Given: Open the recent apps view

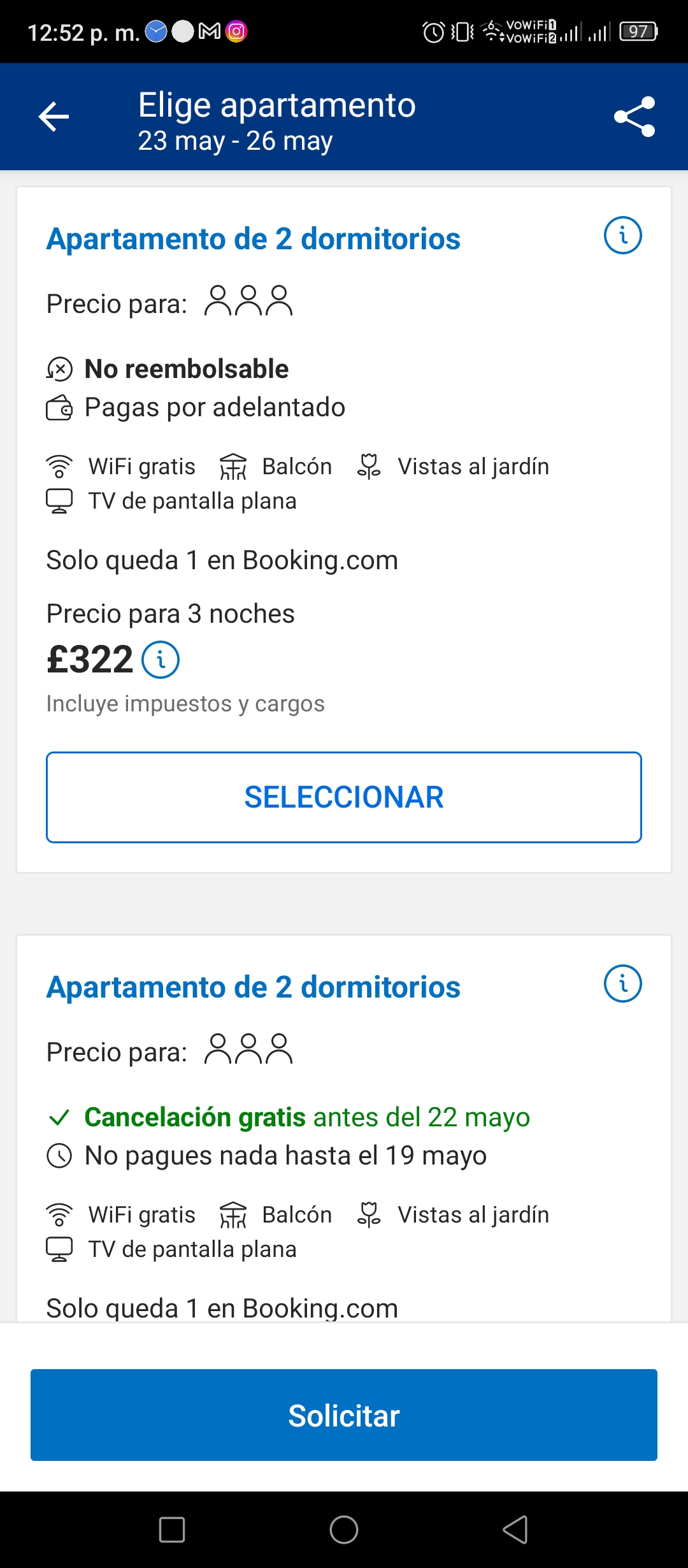Looking at the screenshot, I should [x=172, y=1529].
